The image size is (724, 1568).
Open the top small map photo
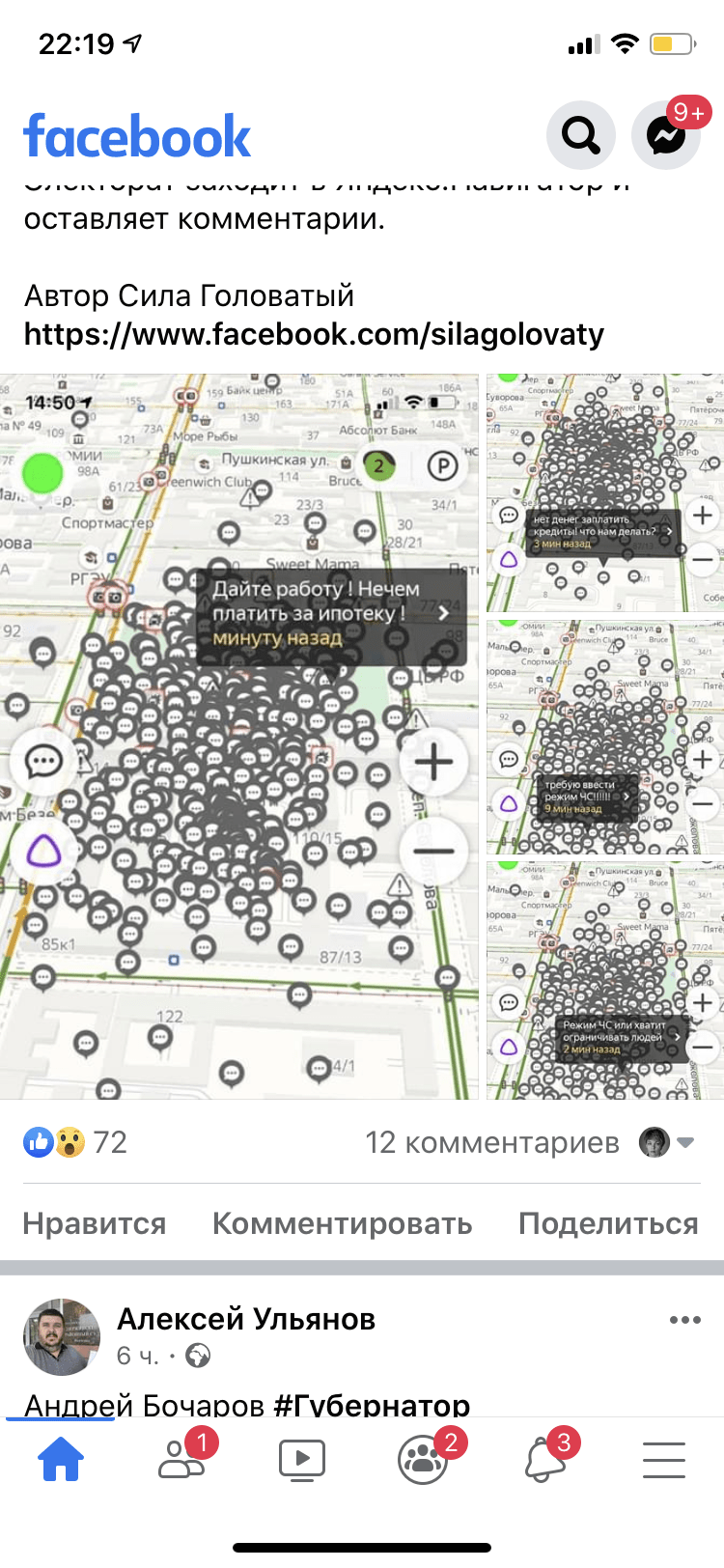[x=605, y=493]
